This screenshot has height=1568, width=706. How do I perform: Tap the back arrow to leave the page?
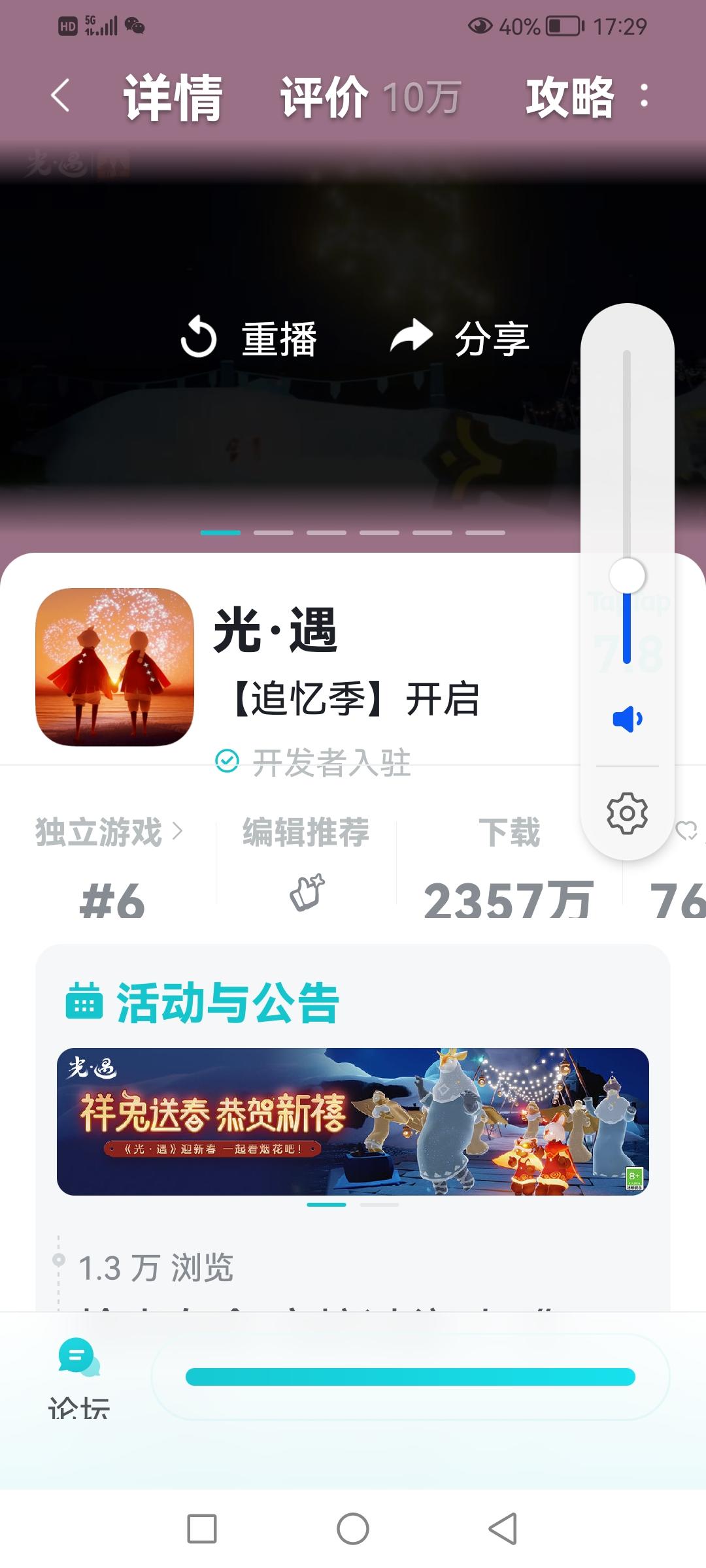60,96
